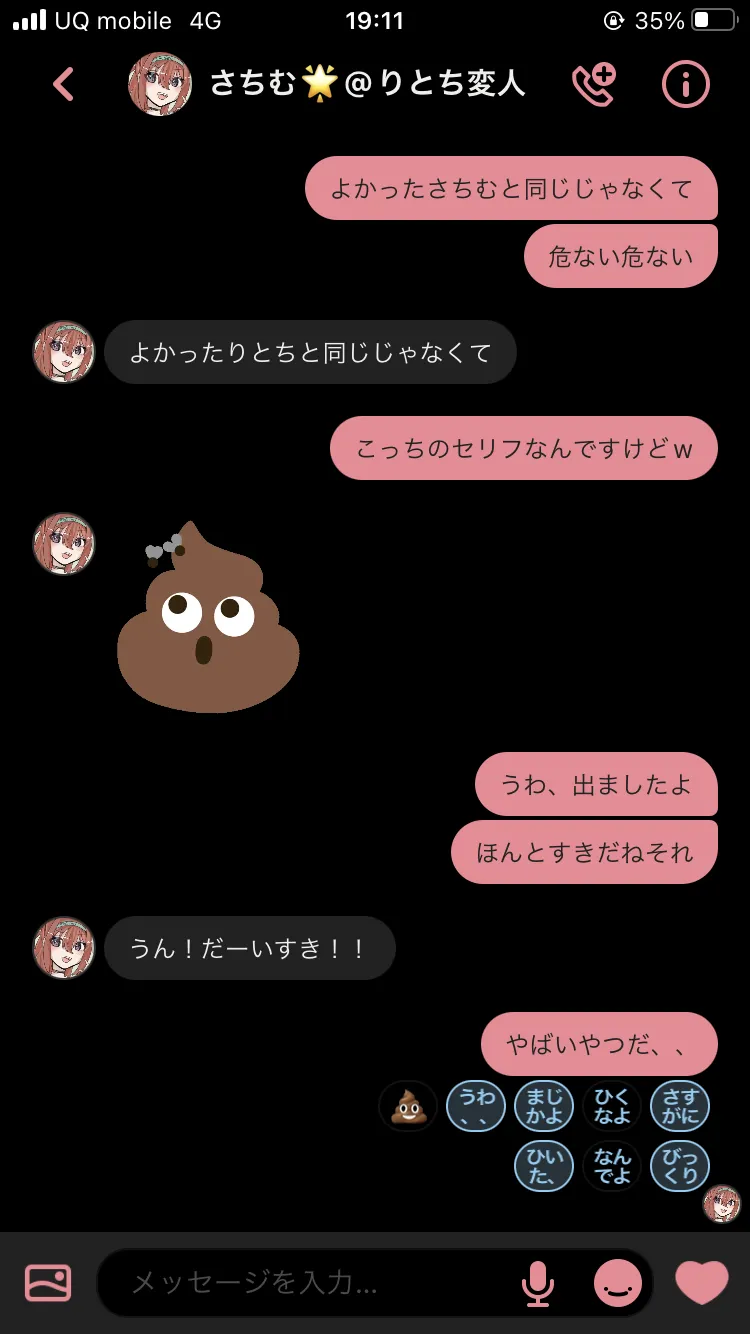Select the びっくり reaction sticker
This screenshot has width=750, height=1334.
(x=680, y=1166)
